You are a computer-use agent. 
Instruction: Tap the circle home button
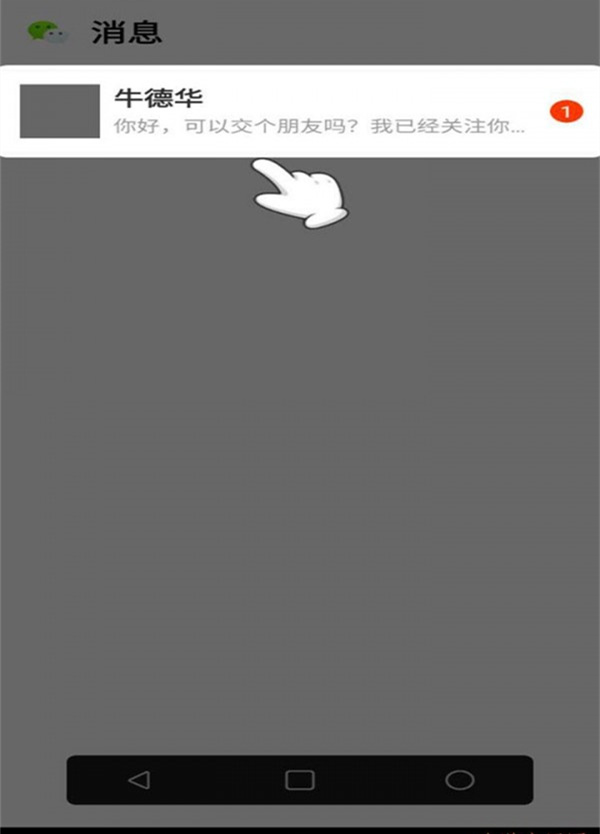[460, 780]
